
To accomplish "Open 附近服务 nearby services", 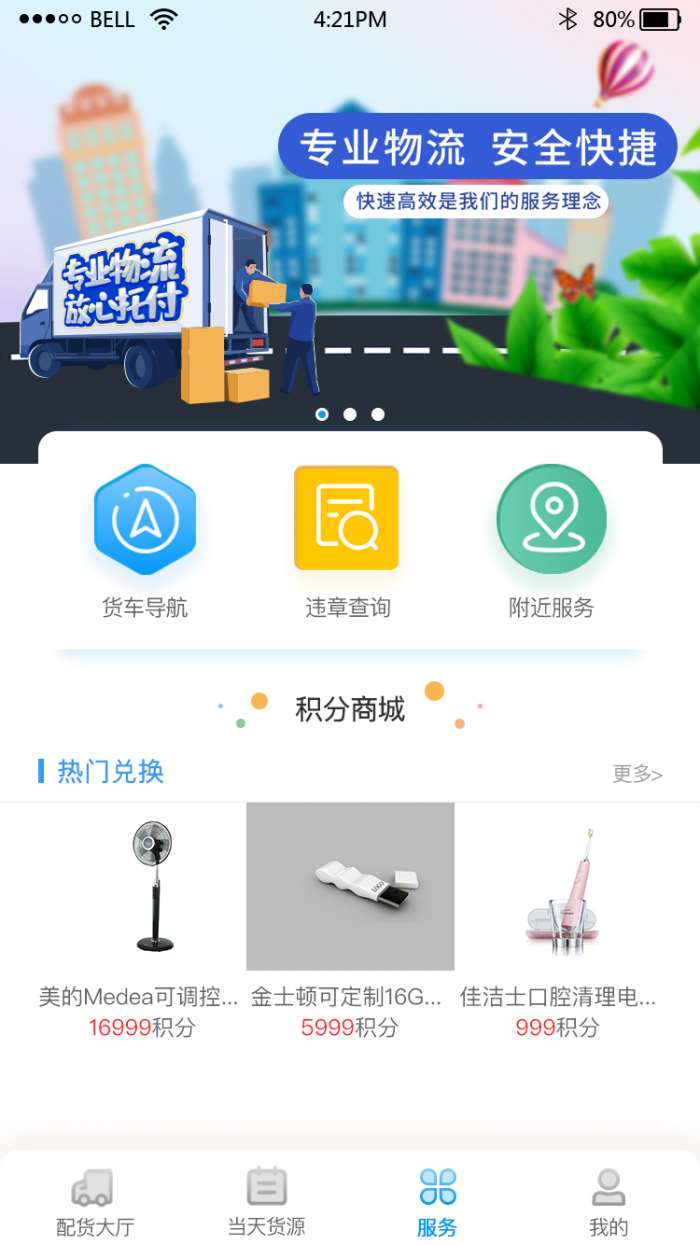I will (551, 540).
